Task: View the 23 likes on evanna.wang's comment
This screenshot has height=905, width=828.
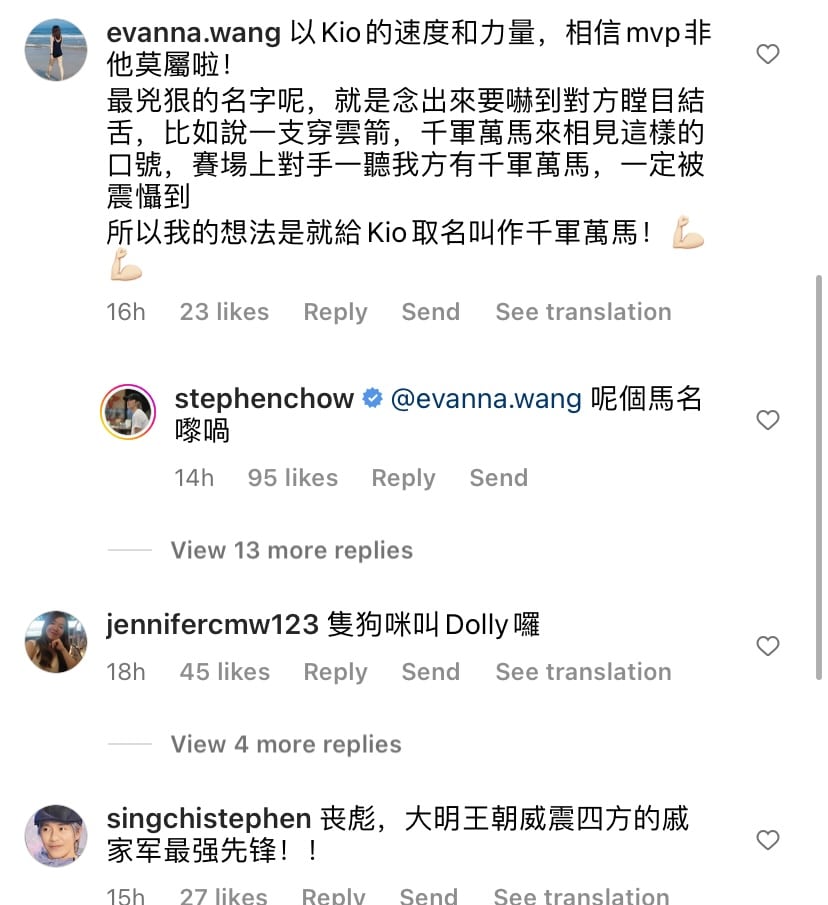Action: pyautogui.click(x=224, y=312)
